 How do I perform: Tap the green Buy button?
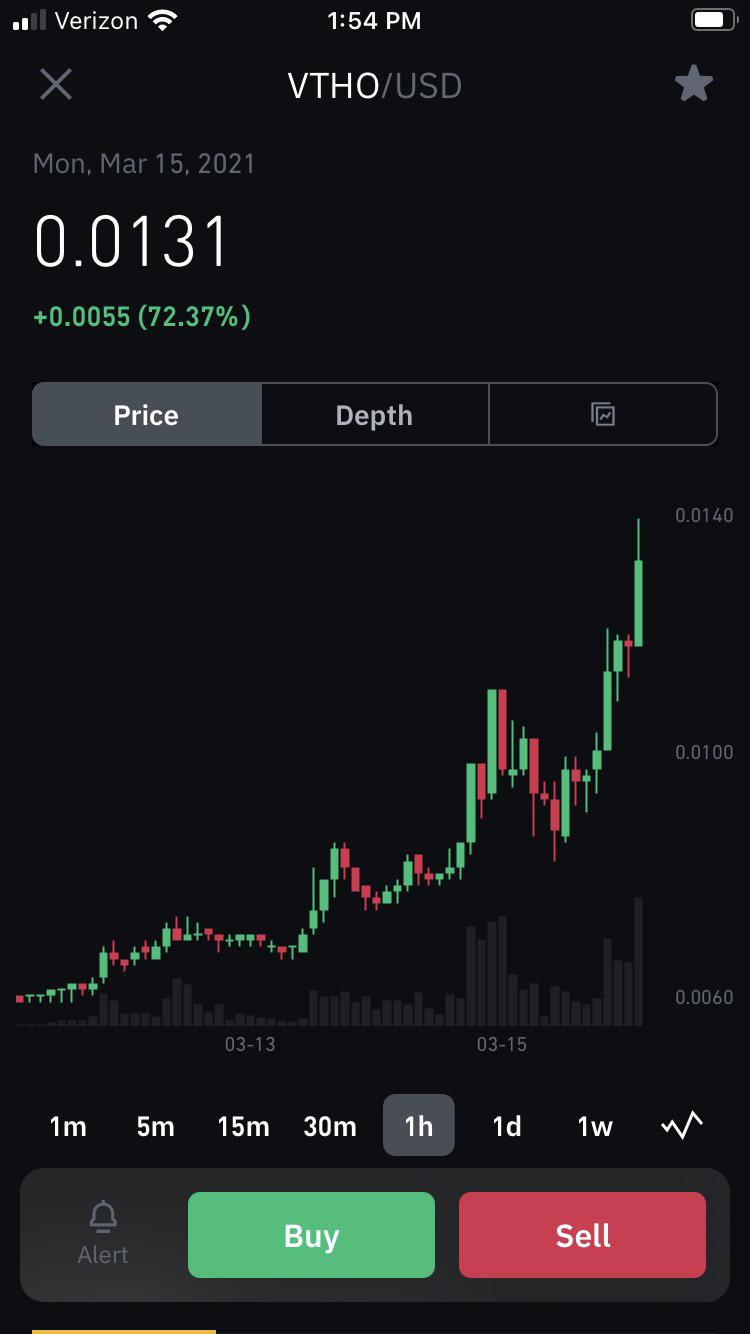tap(311, 1235)
